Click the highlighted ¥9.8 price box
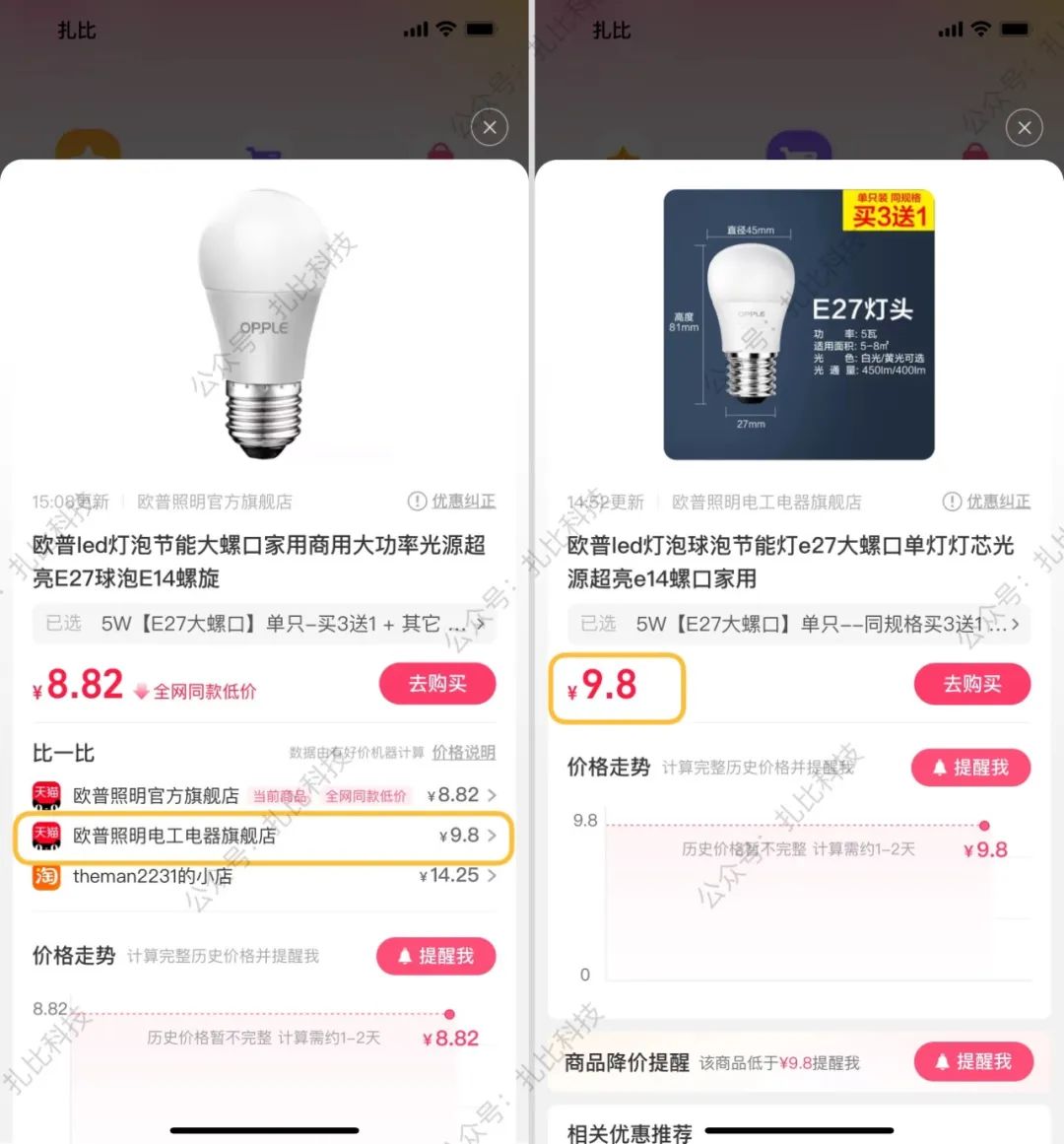 [616, 690]
